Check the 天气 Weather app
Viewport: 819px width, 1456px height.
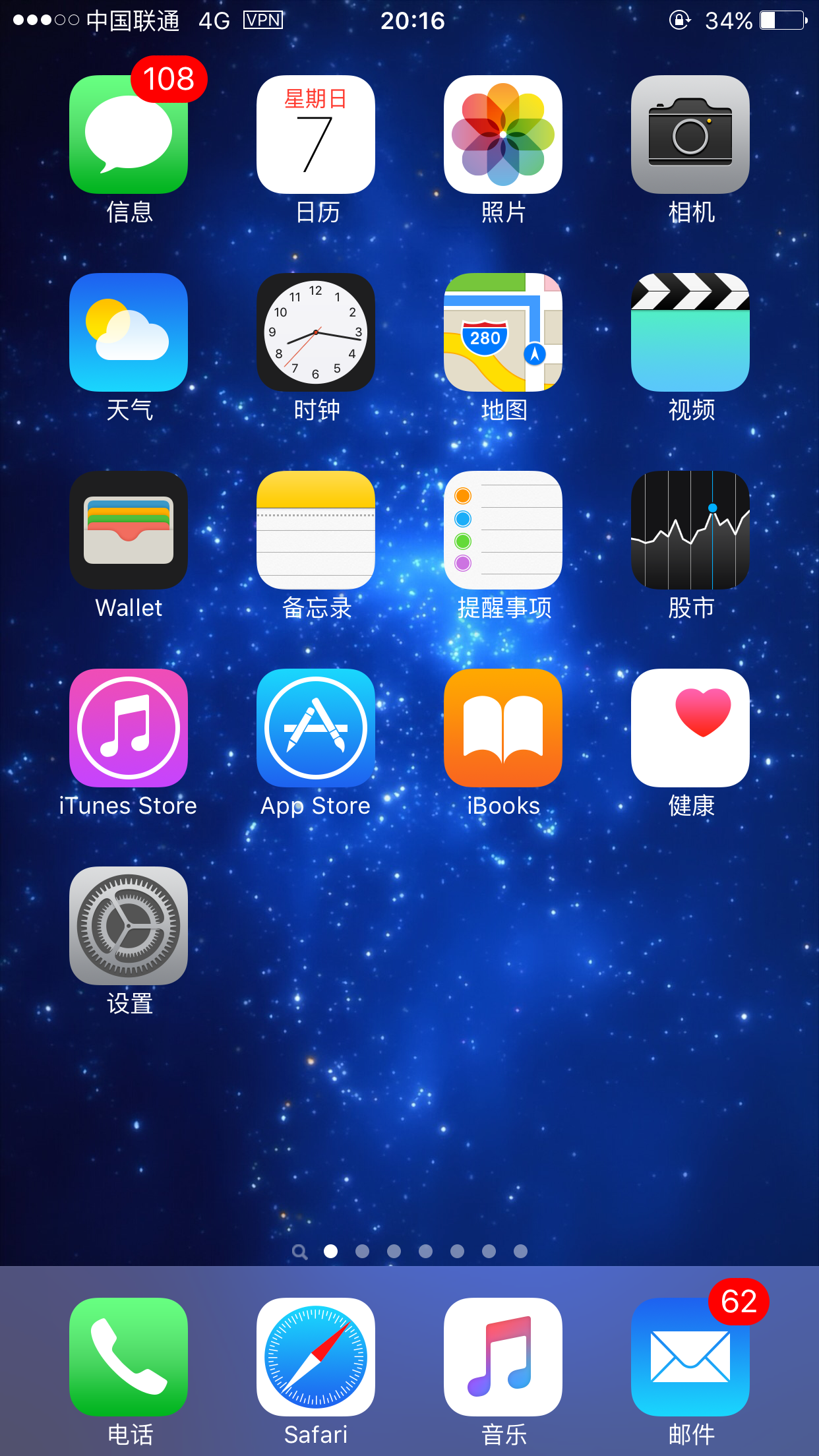pyautogui.click(x=129, y=332)
